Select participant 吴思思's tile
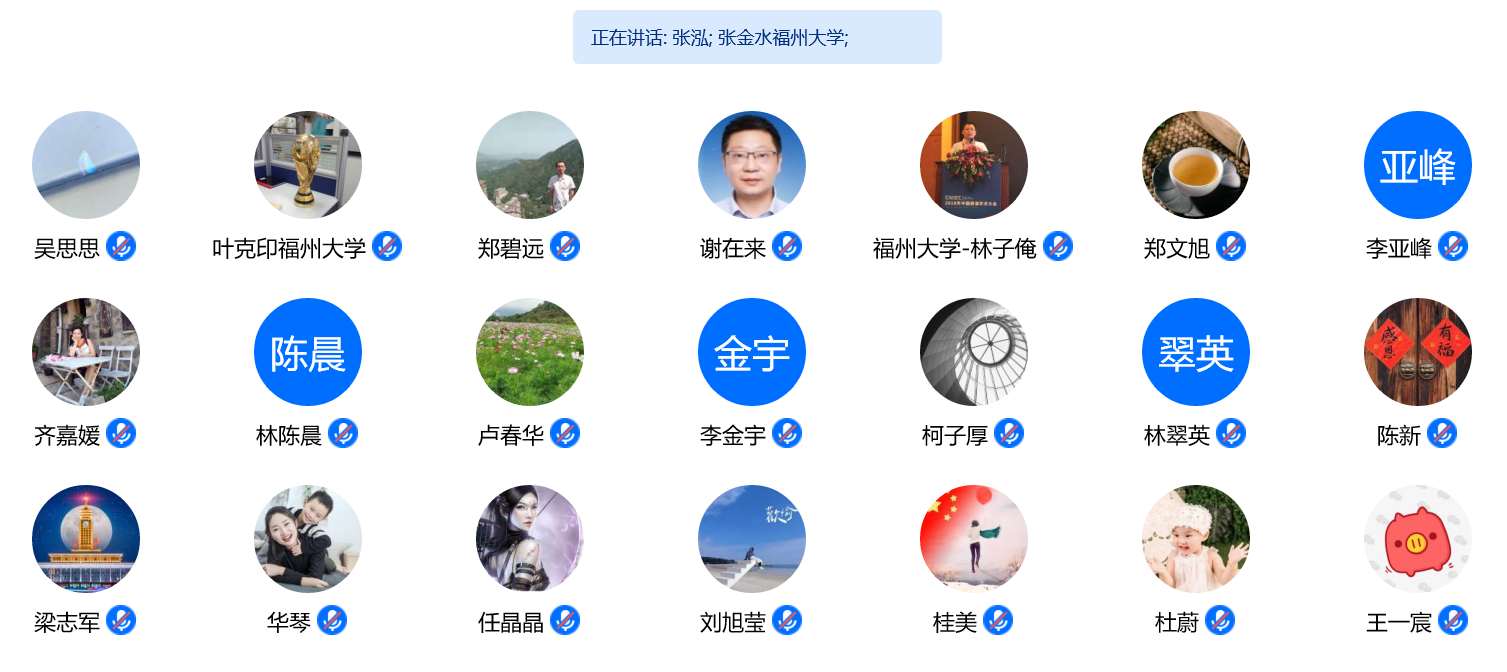 (86, 165)
